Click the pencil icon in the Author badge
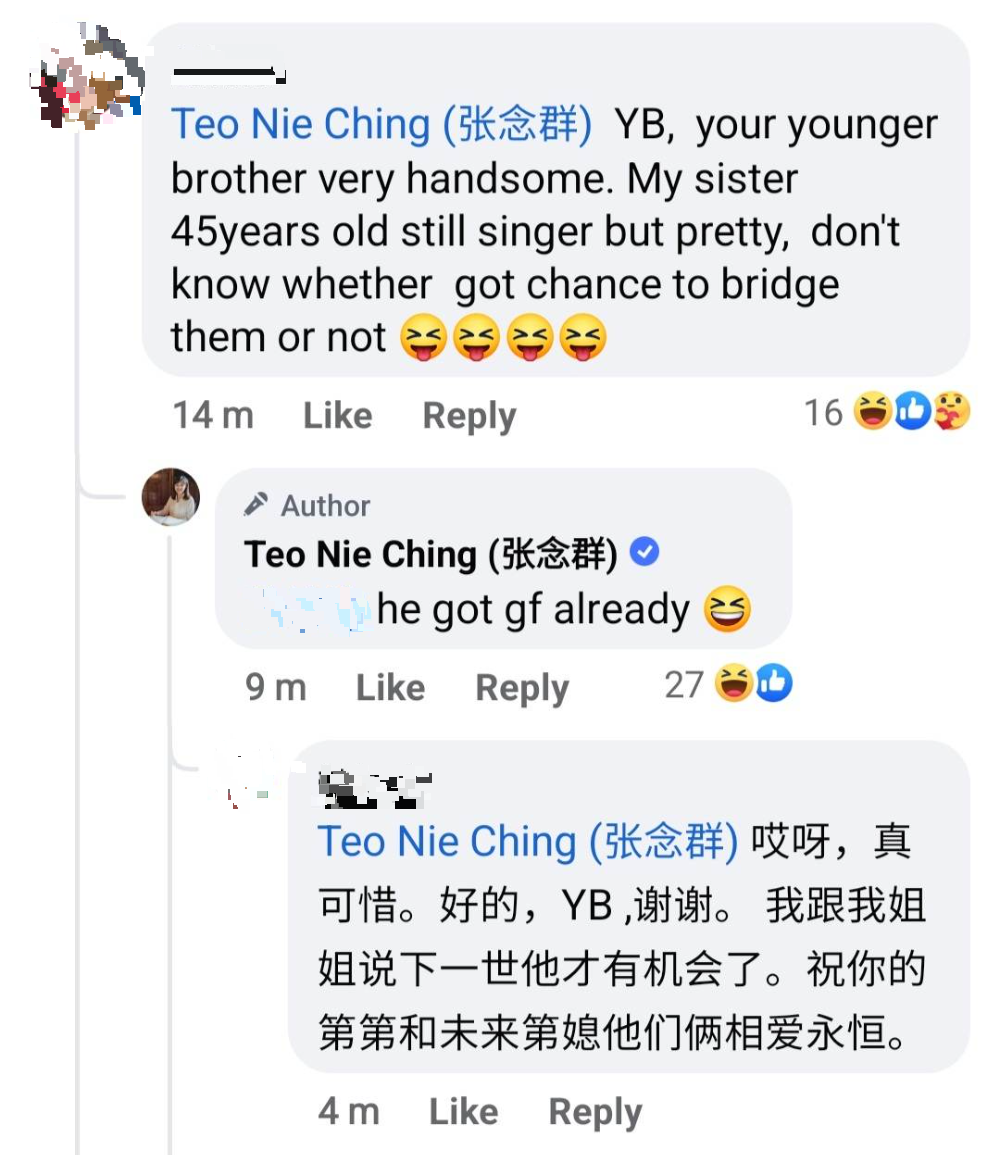The height and width of the screenshot is (1155, 1000). click(x=256, y=504)
